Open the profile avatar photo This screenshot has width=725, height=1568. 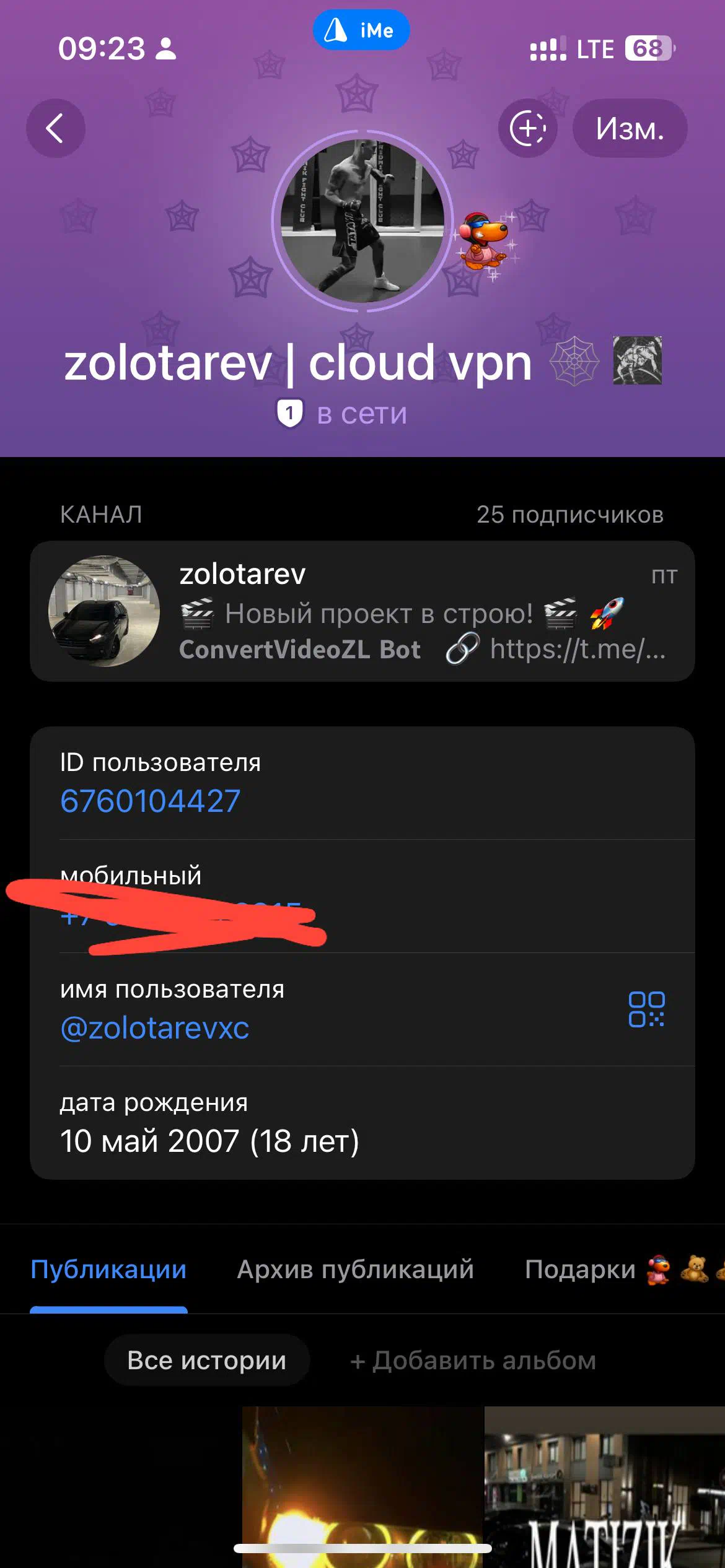tap(362, 220)
